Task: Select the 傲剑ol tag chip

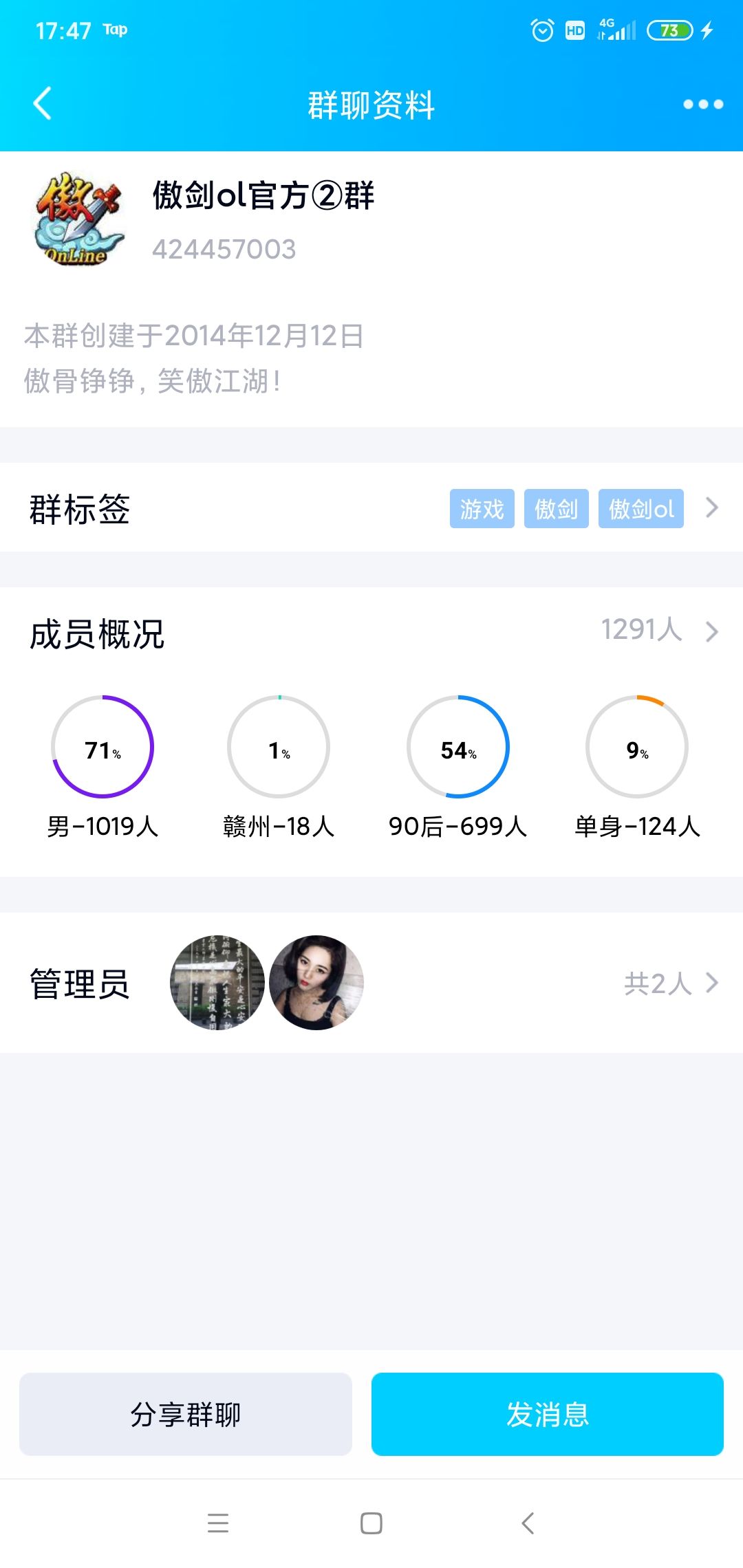Action: point(640,509)
